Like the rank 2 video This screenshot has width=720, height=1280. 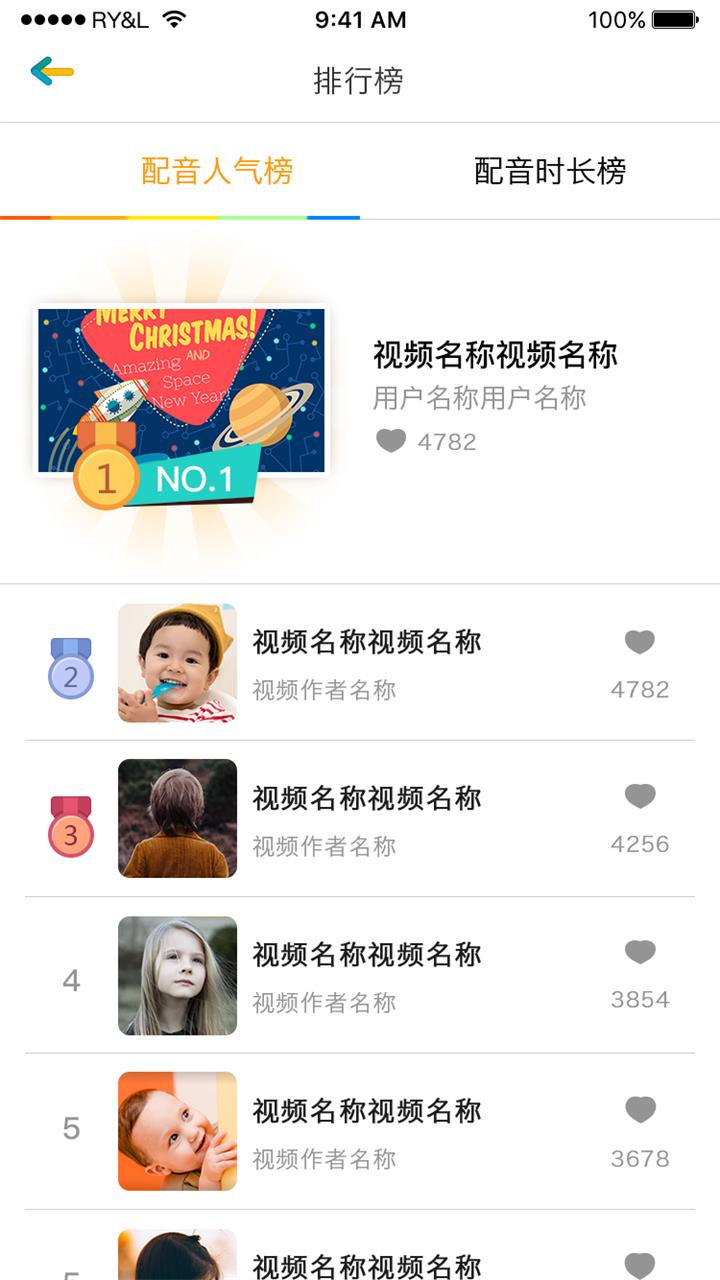(x=640, y=642)
